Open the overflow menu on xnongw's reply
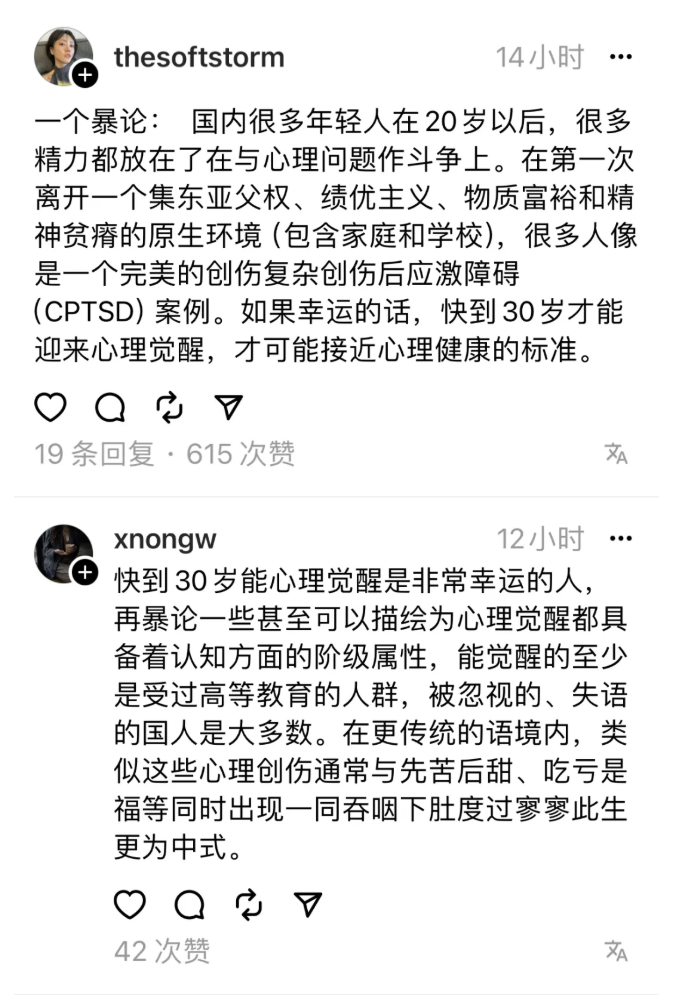Screen dimensions: 692x1006 pos(621,540)
